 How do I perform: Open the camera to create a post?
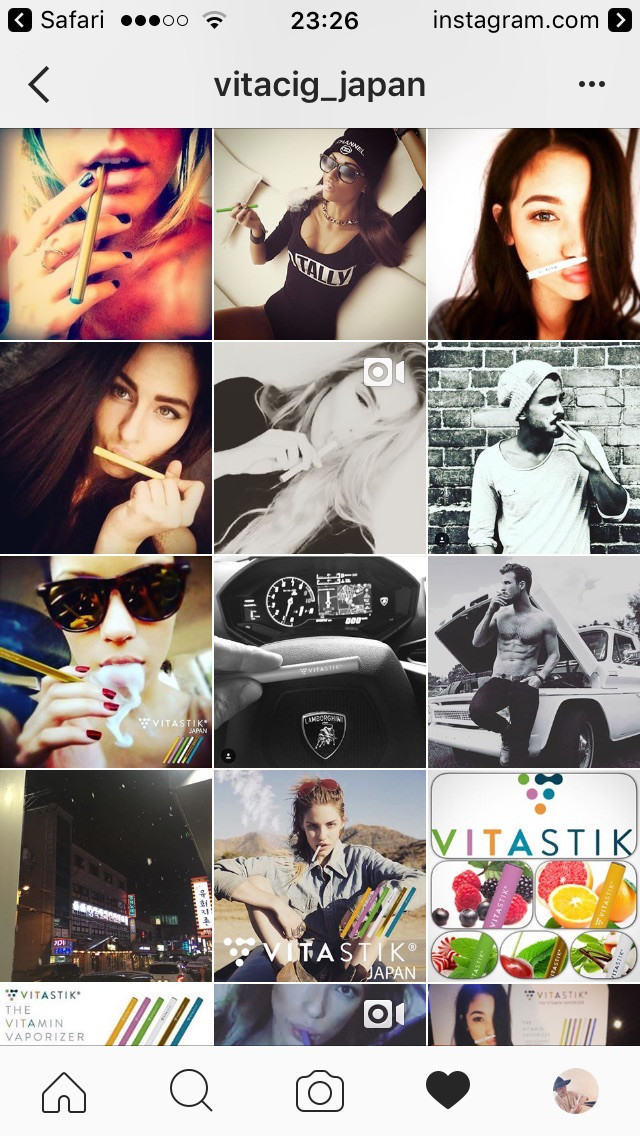320,1091
